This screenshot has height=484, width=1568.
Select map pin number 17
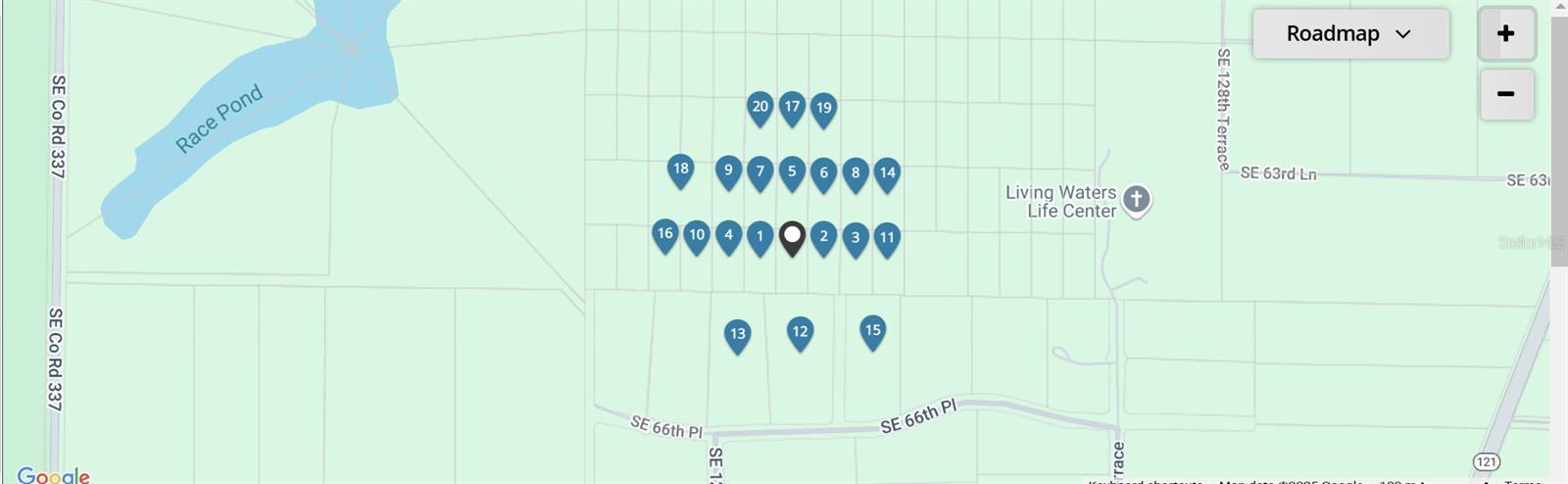click(792, 108)
